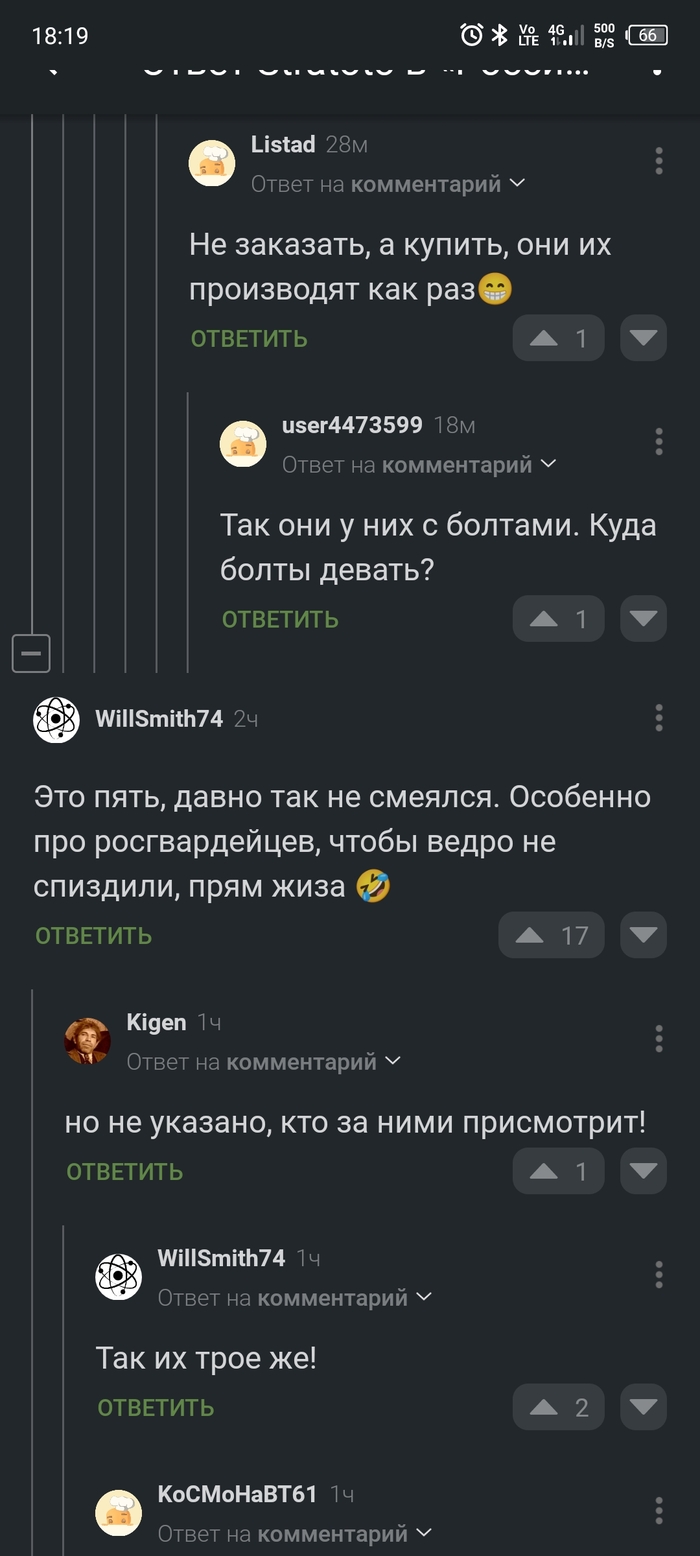Viewport: 700px width, 1556px height.
Task: Reply to user4473599's comment
Action: (x=280, y=619)
